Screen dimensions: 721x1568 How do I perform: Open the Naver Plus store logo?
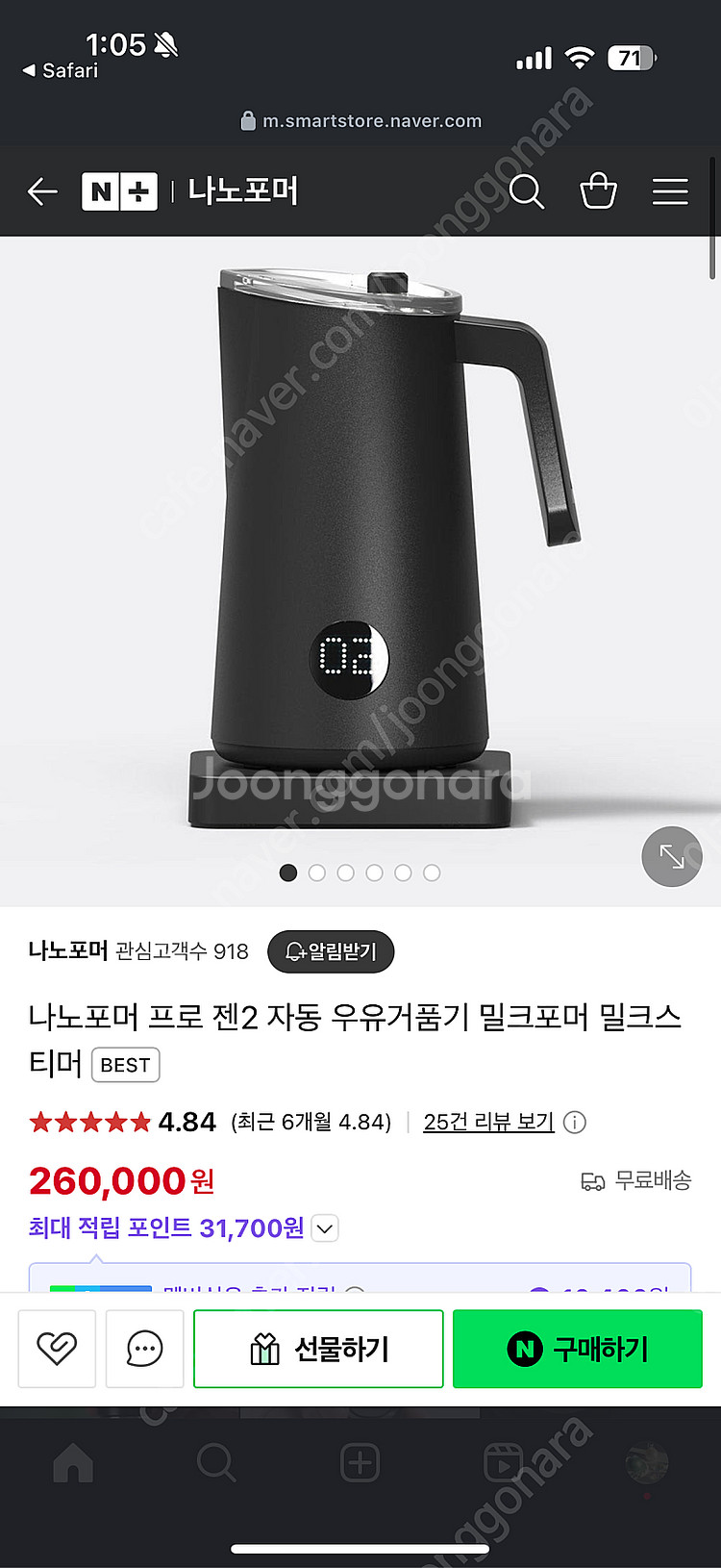click(119, 191)
